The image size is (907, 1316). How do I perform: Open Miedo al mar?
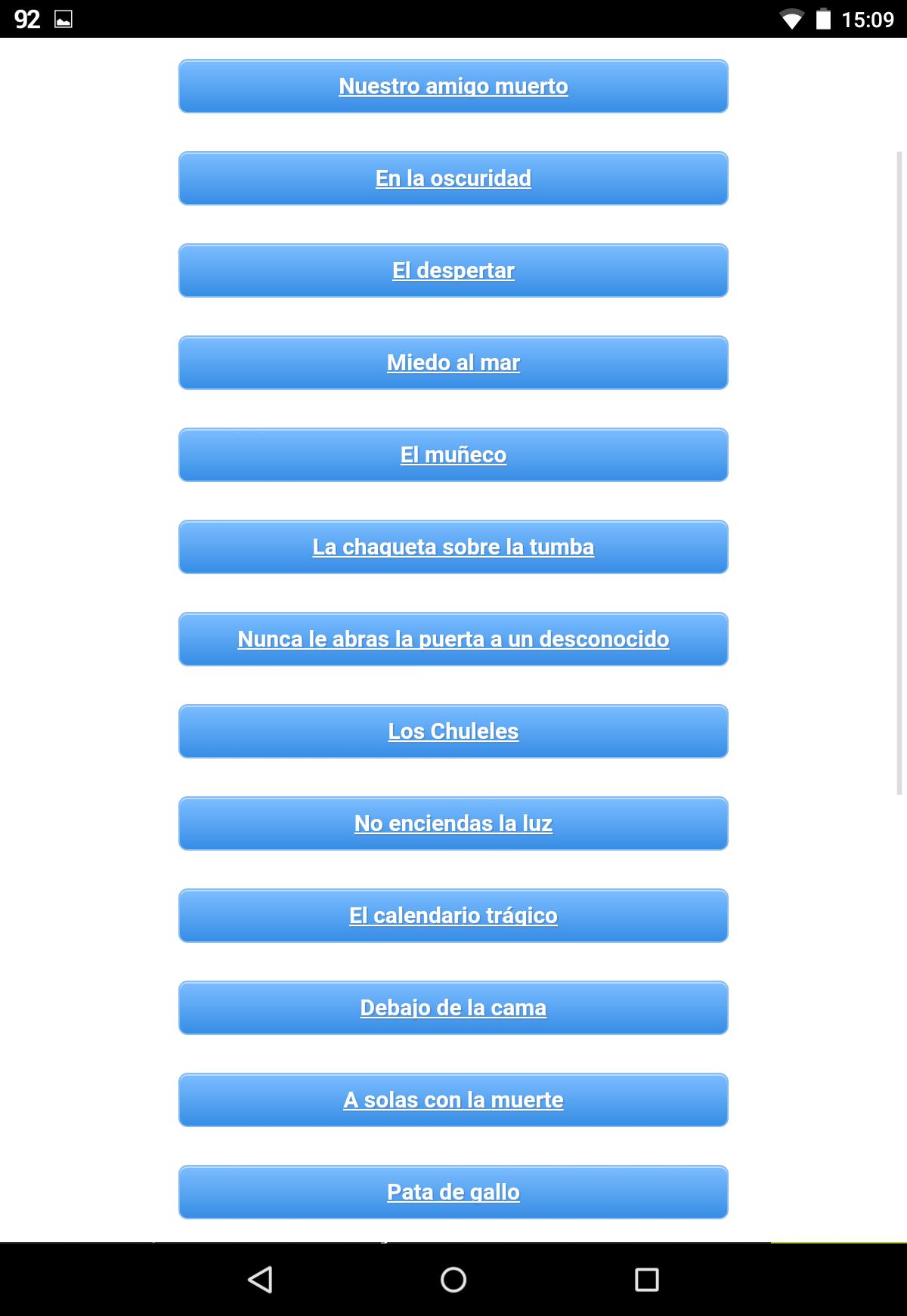[453, 363]
